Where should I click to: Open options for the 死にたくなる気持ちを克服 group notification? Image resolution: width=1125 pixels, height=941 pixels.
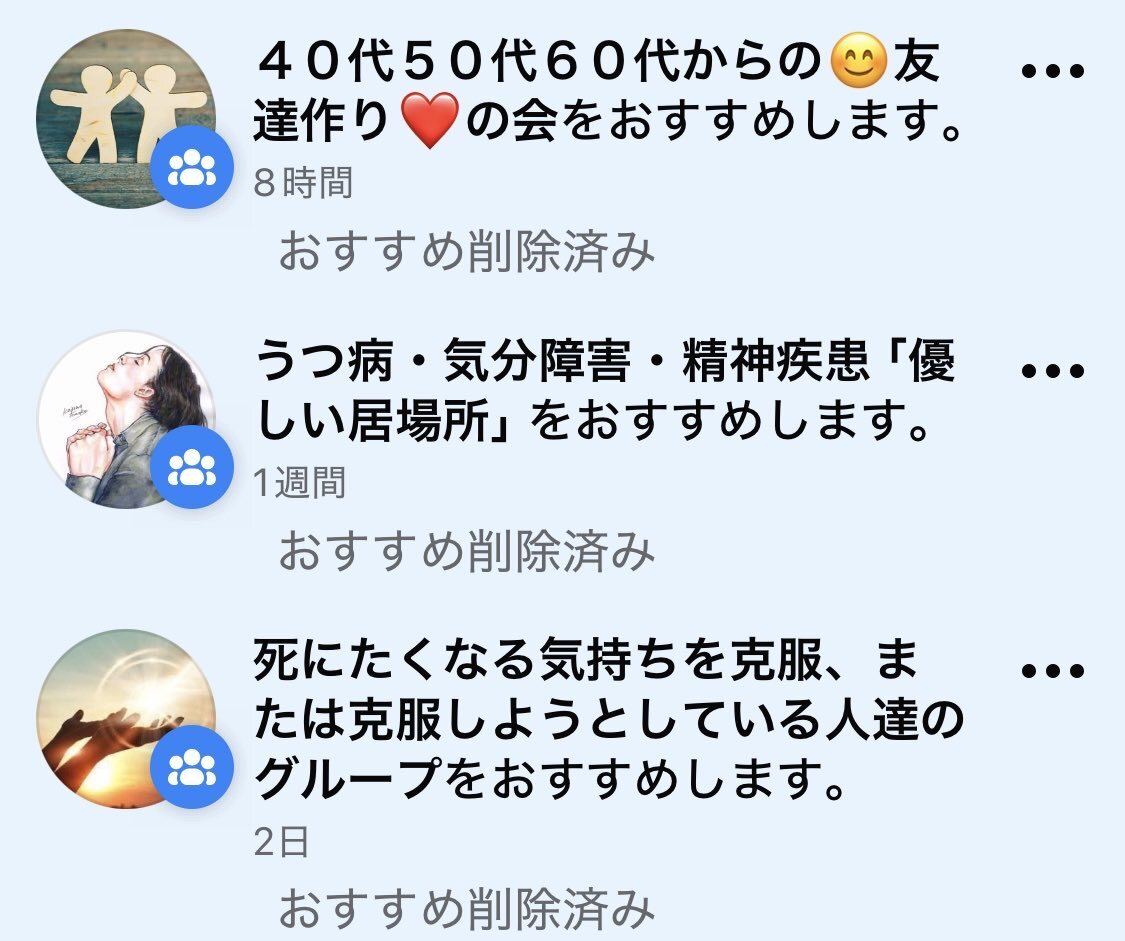[1051, 670]
